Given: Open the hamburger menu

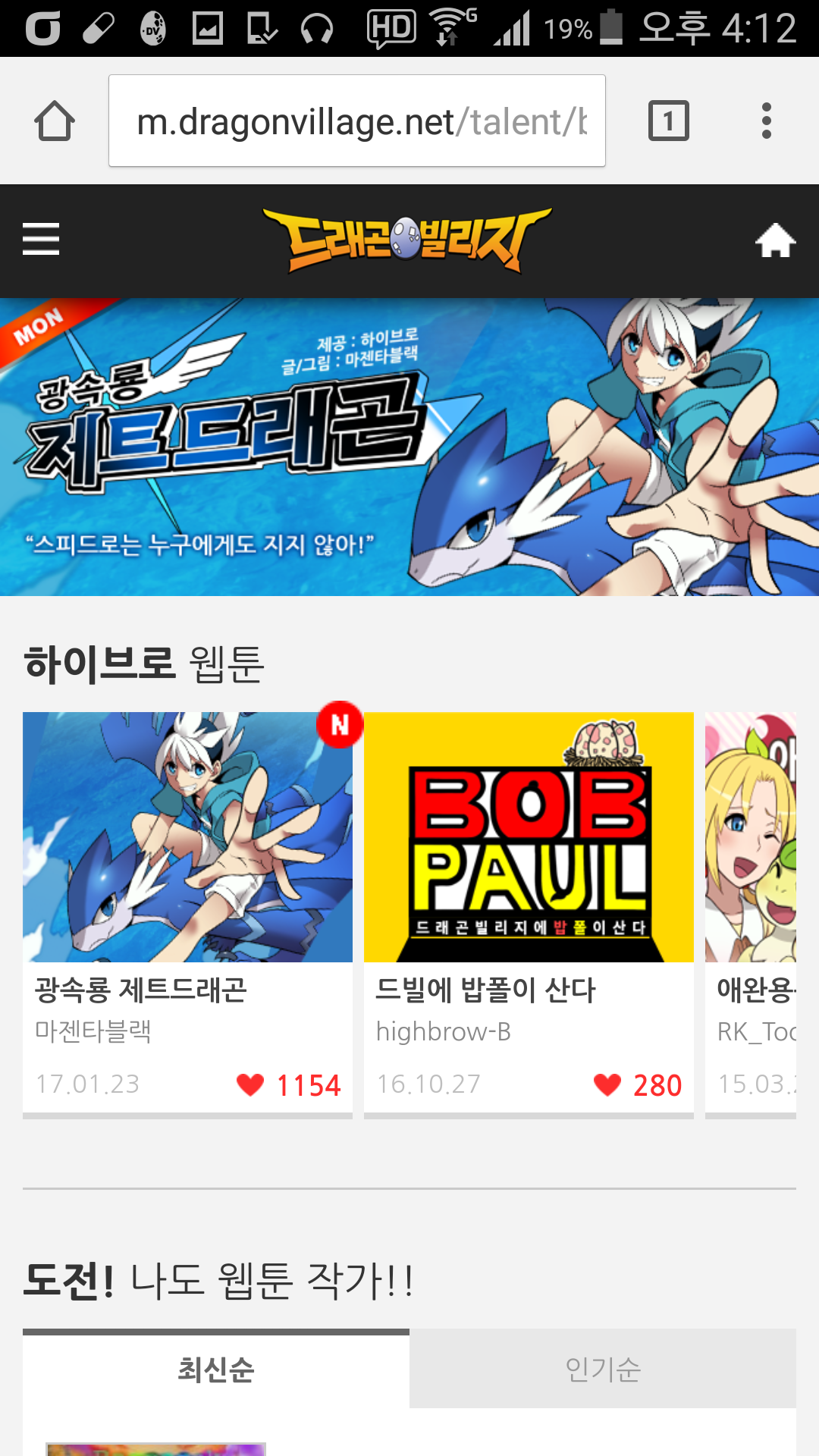Looking at the screenshot, I should point(41,240).
